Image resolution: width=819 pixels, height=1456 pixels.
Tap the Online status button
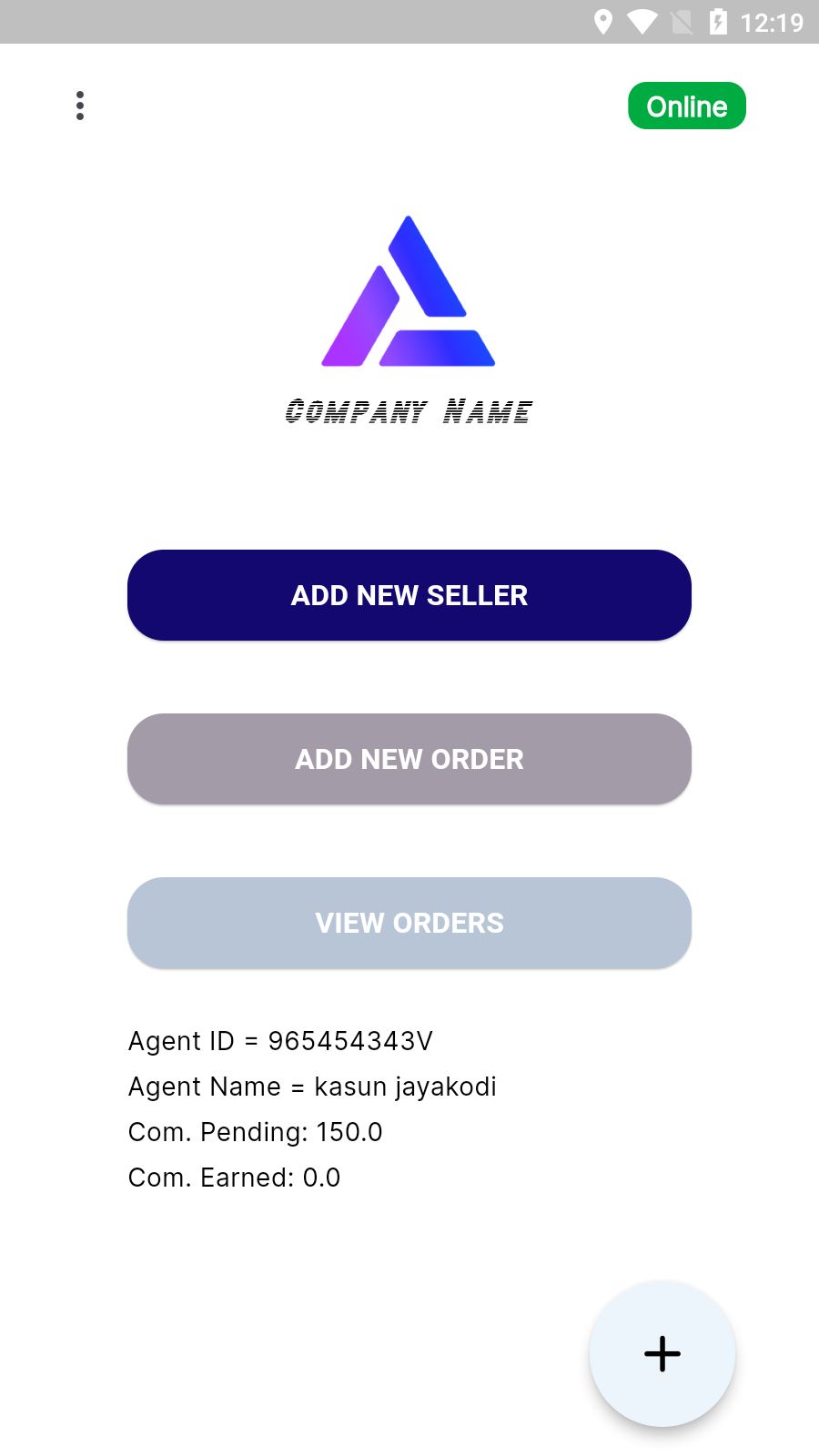click(686, 106)
